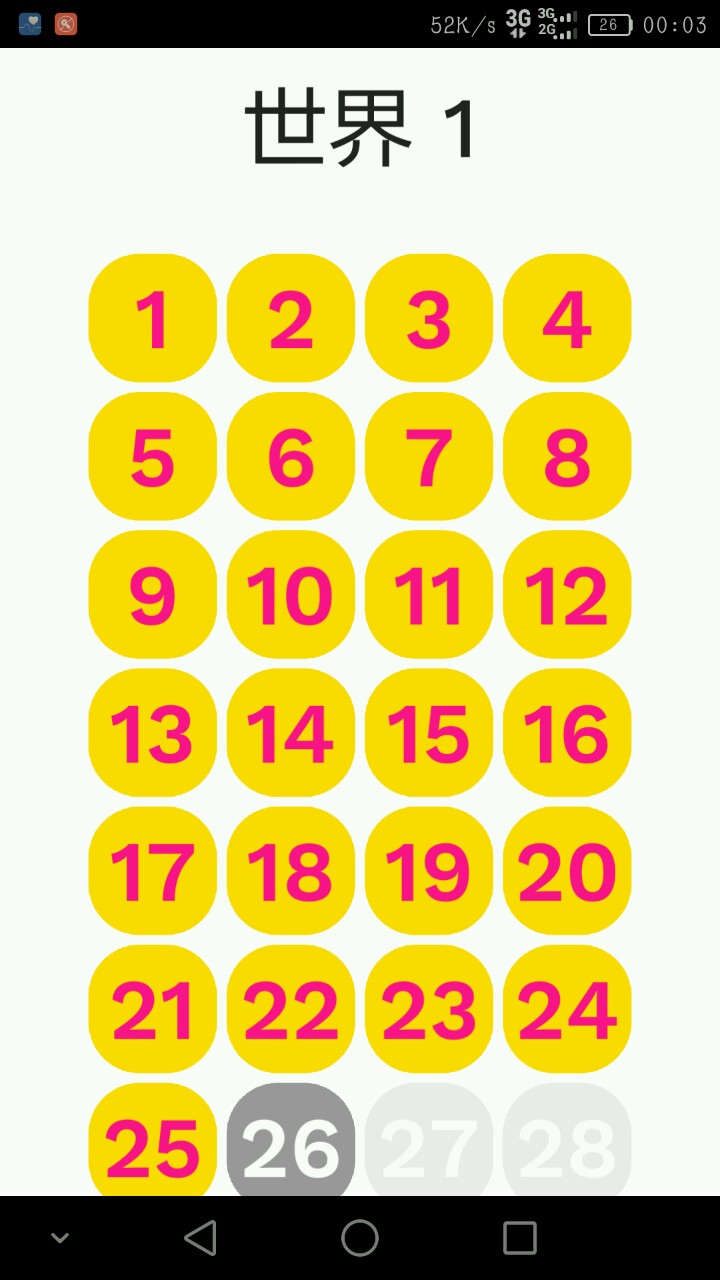Start level 20
The height and width of the screenshot is (1280, 720).
(567, 870)
